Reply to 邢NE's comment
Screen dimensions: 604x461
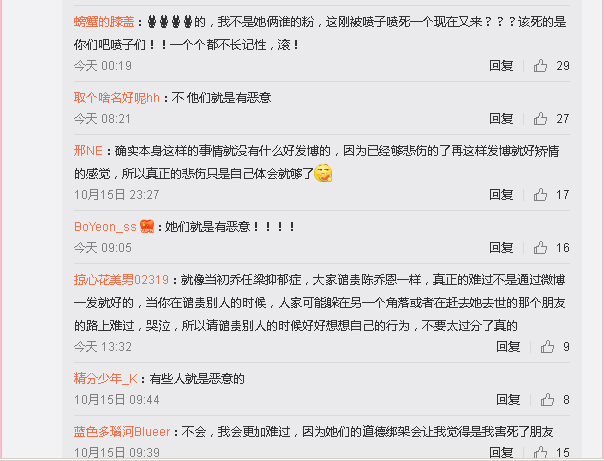coord(501,195)
